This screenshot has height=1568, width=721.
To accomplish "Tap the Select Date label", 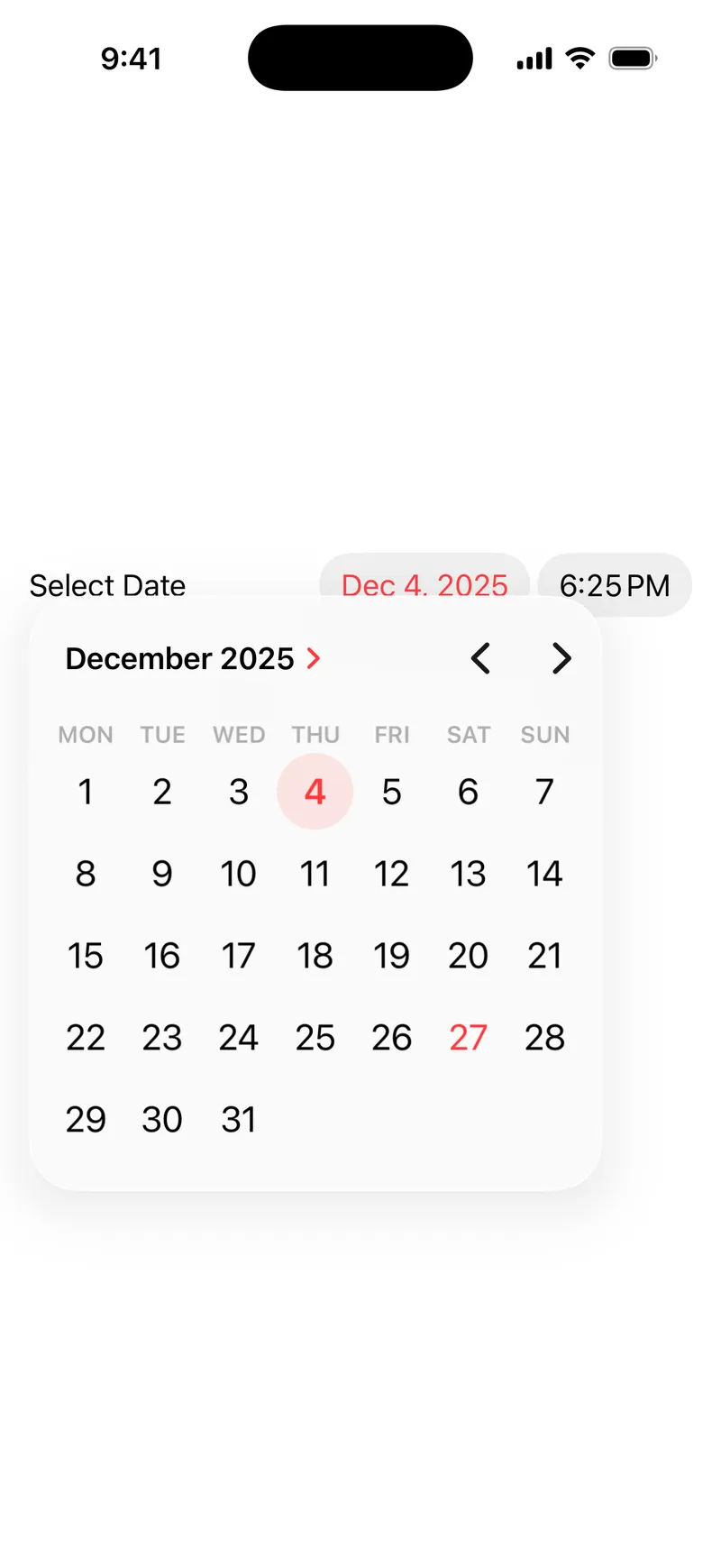I will pos(107,585).
